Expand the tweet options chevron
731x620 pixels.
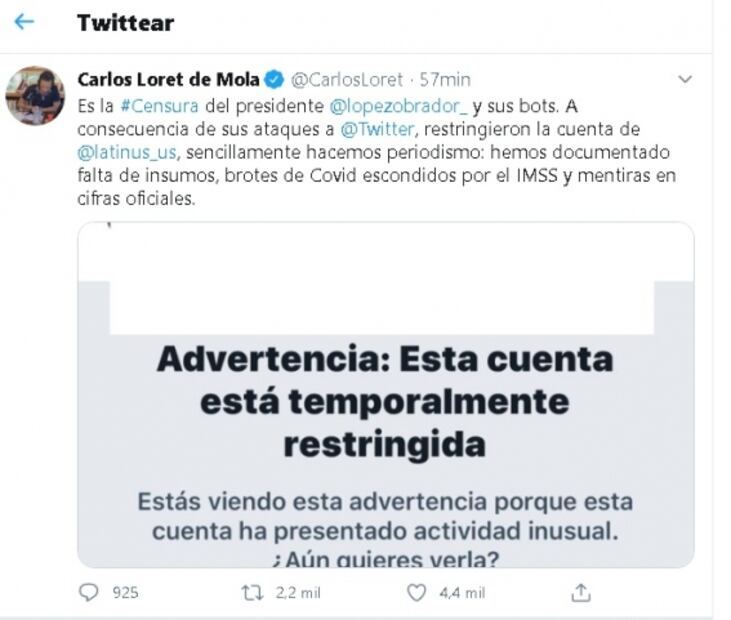(x=685, y=79)
